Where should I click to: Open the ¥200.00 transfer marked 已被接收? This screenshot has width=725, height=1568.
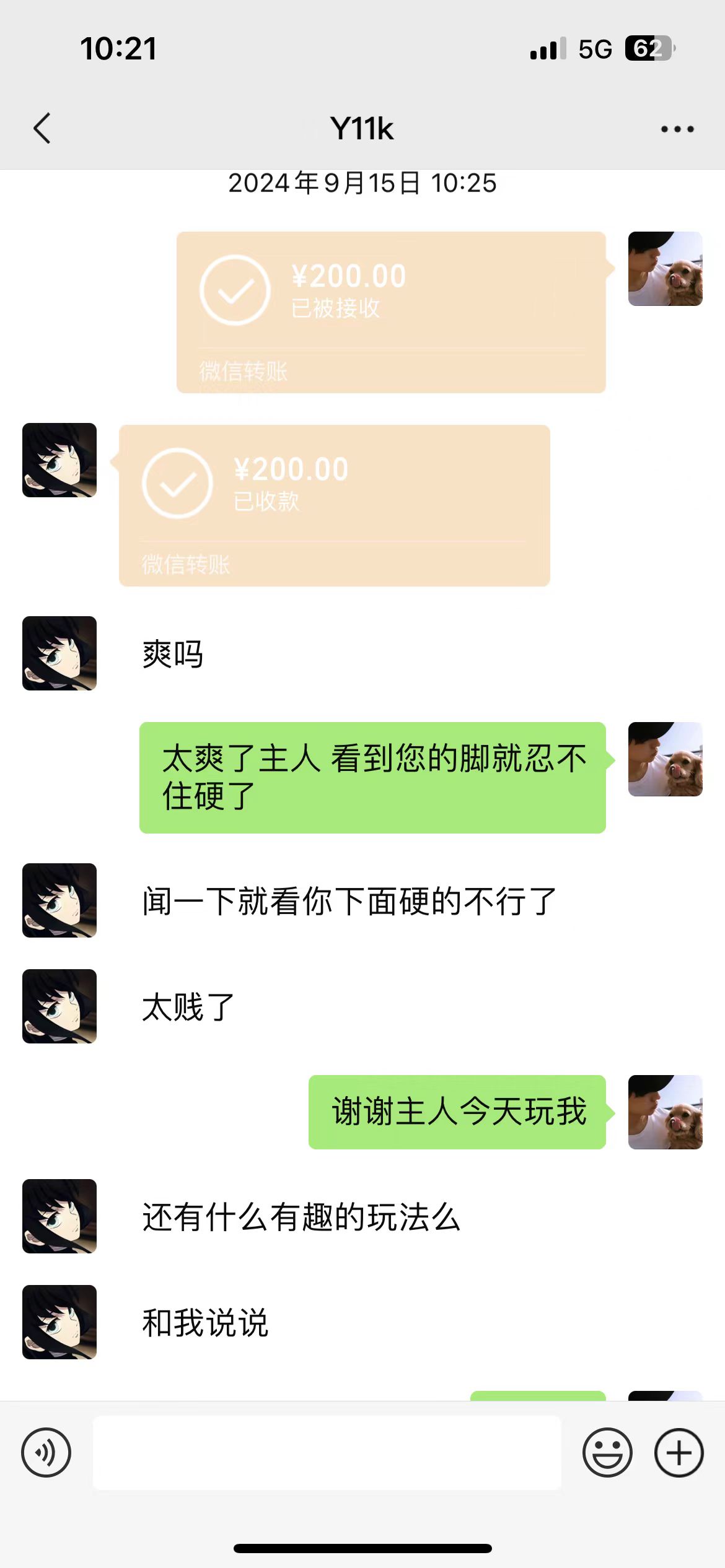[x=390, y=311]
